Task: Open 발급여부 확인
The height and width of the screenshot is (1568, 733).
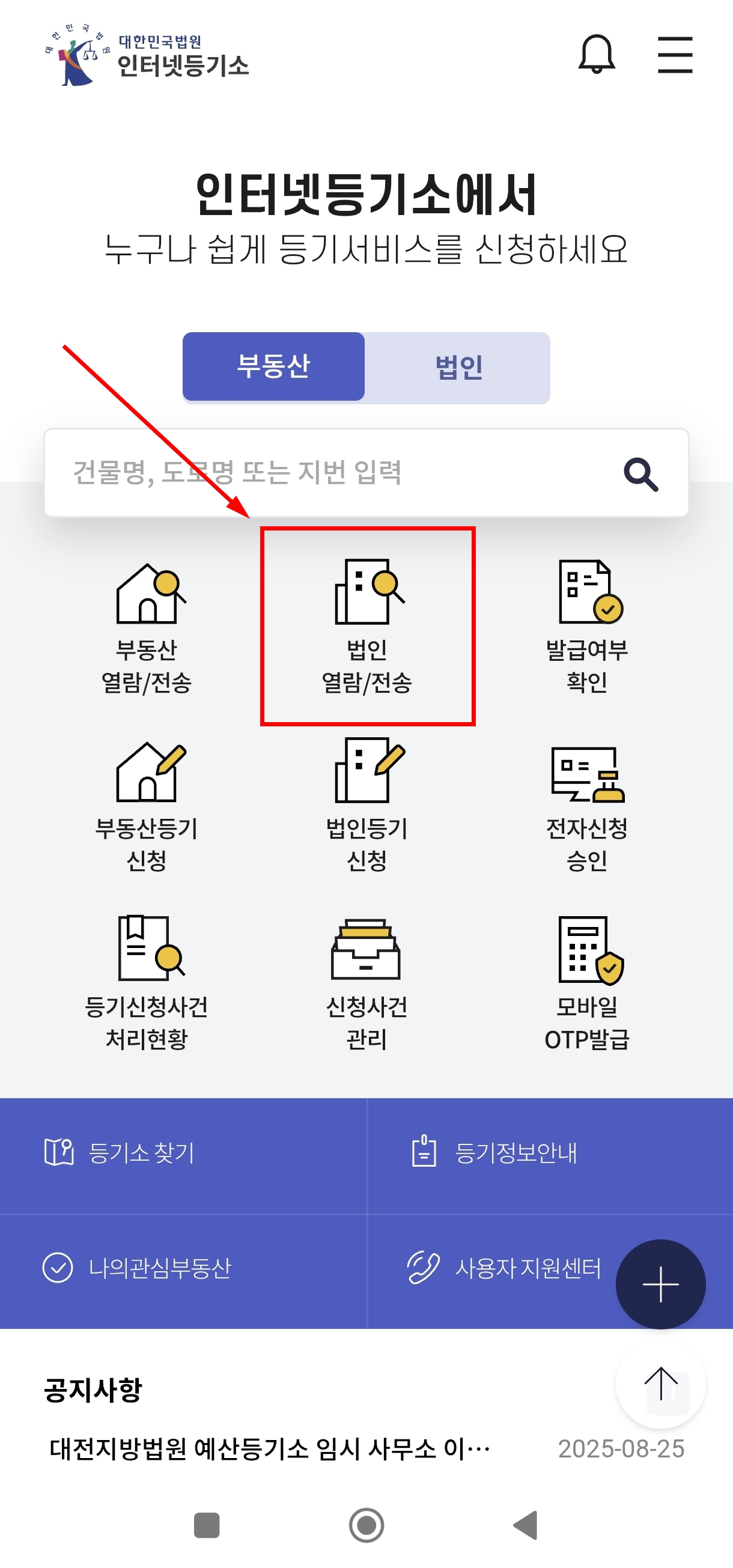Action: [587, 627]
